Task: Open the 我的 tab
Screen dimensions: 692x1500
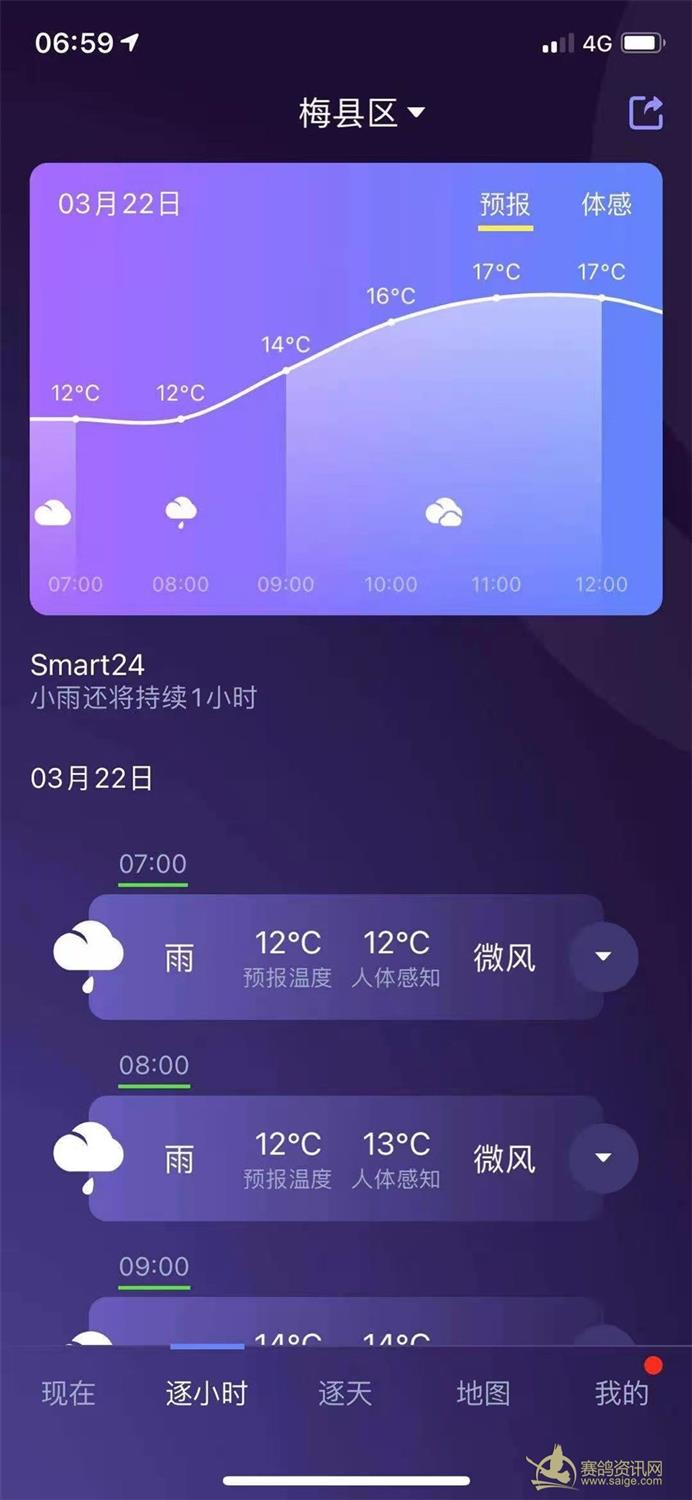Action: pos(621,1393)
